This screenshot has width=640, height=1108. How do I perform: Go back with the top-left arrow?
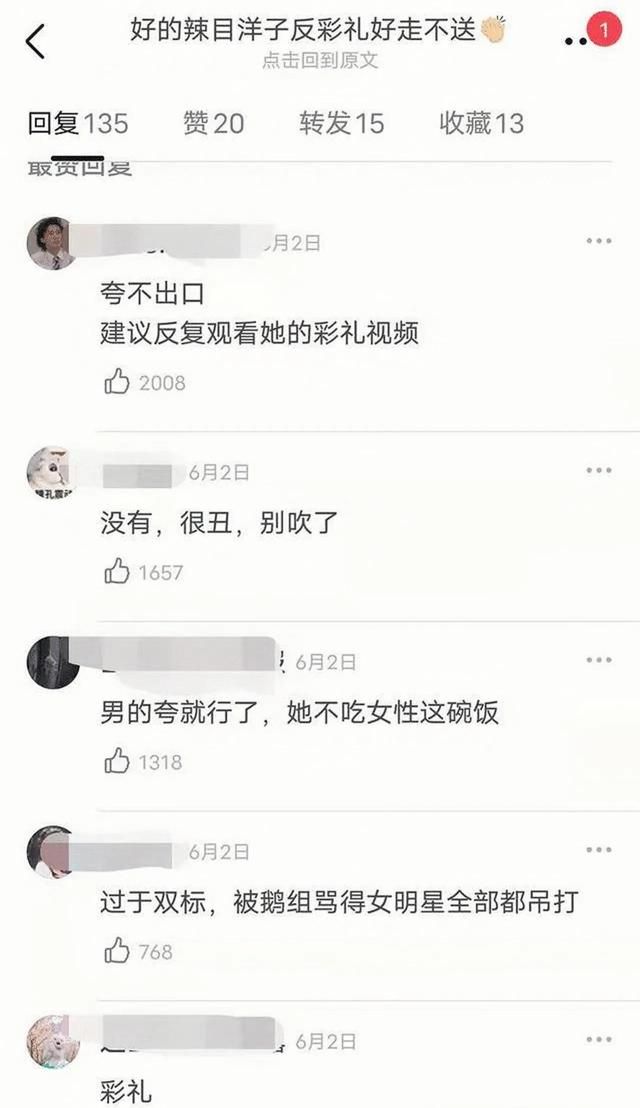point(35,41)
